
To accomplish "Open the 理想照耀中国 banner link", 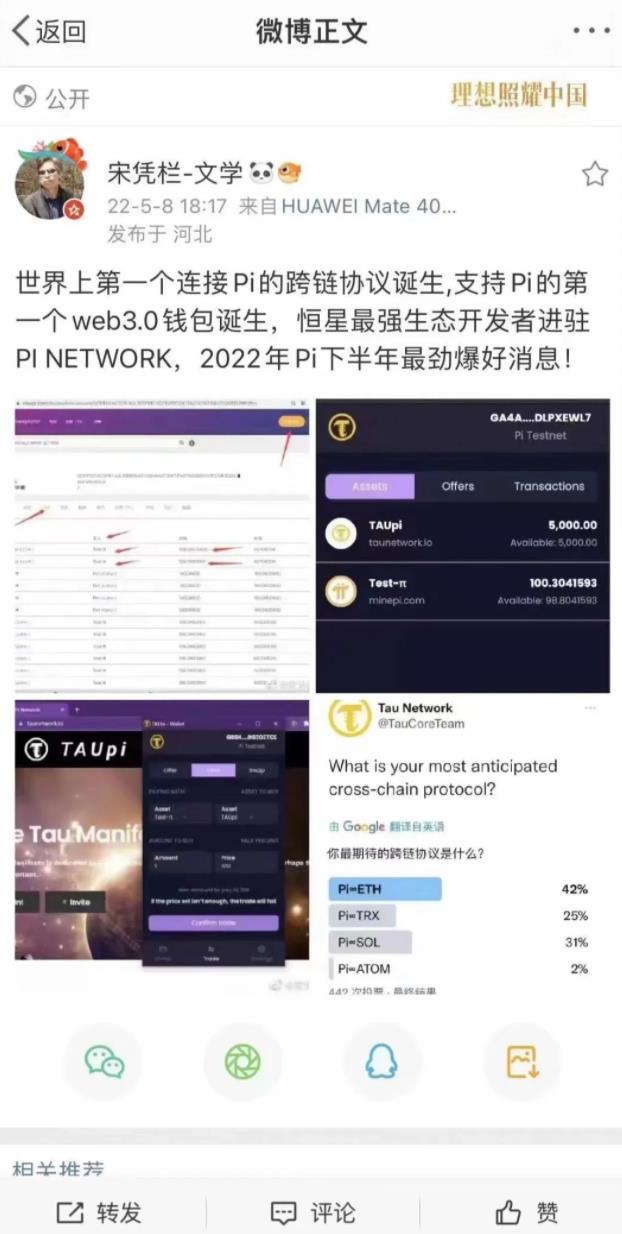I will tap(518, 96).
